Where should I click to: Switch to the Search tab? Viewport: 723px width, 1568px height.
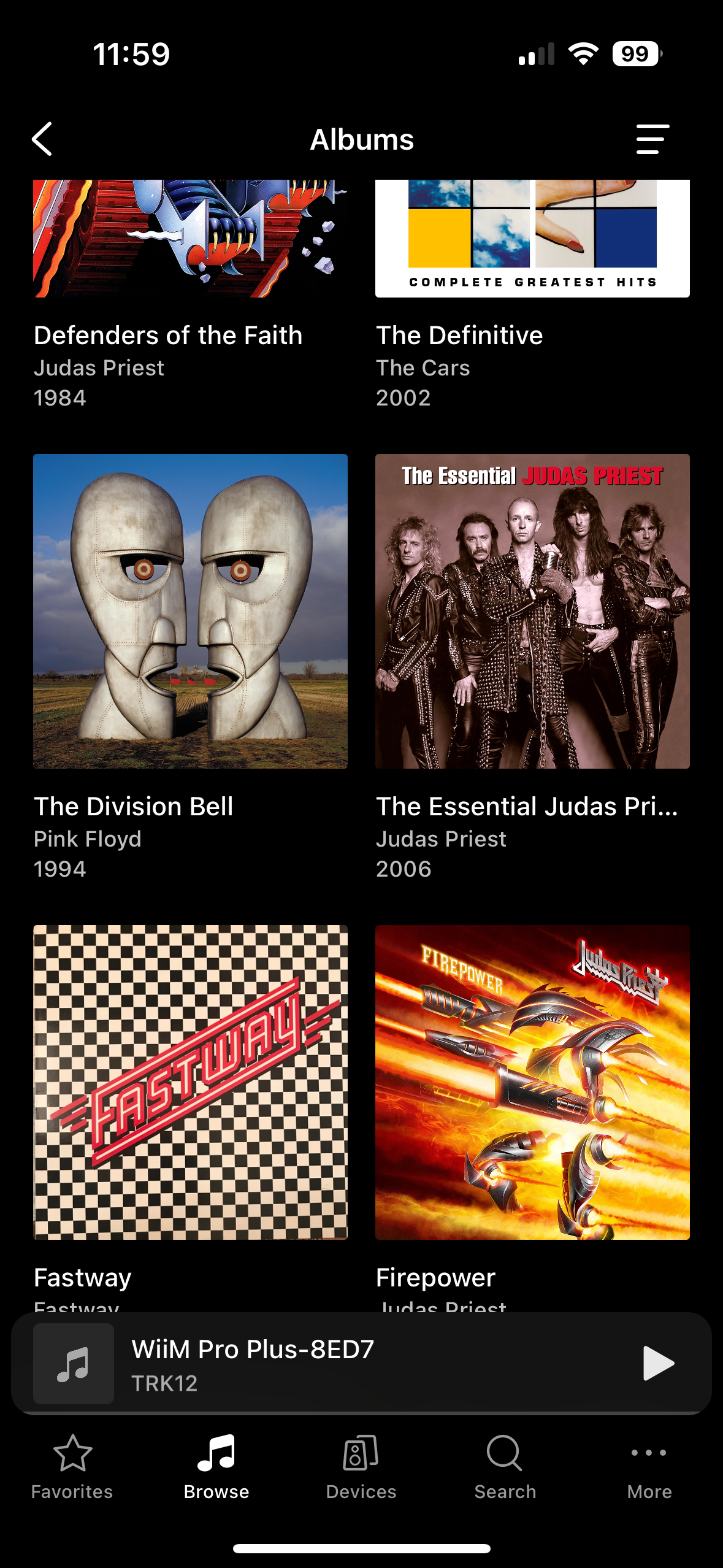point(505,1467)
